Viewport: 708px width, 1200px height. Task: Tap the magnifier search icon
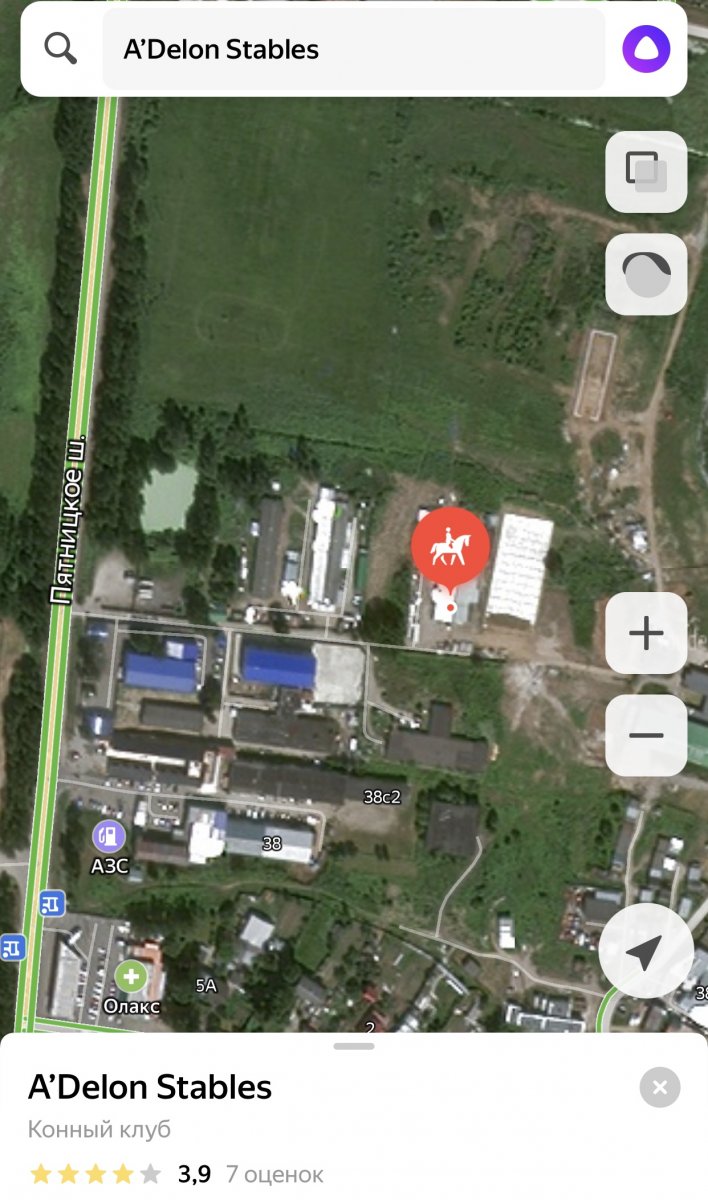pos(61,48)
